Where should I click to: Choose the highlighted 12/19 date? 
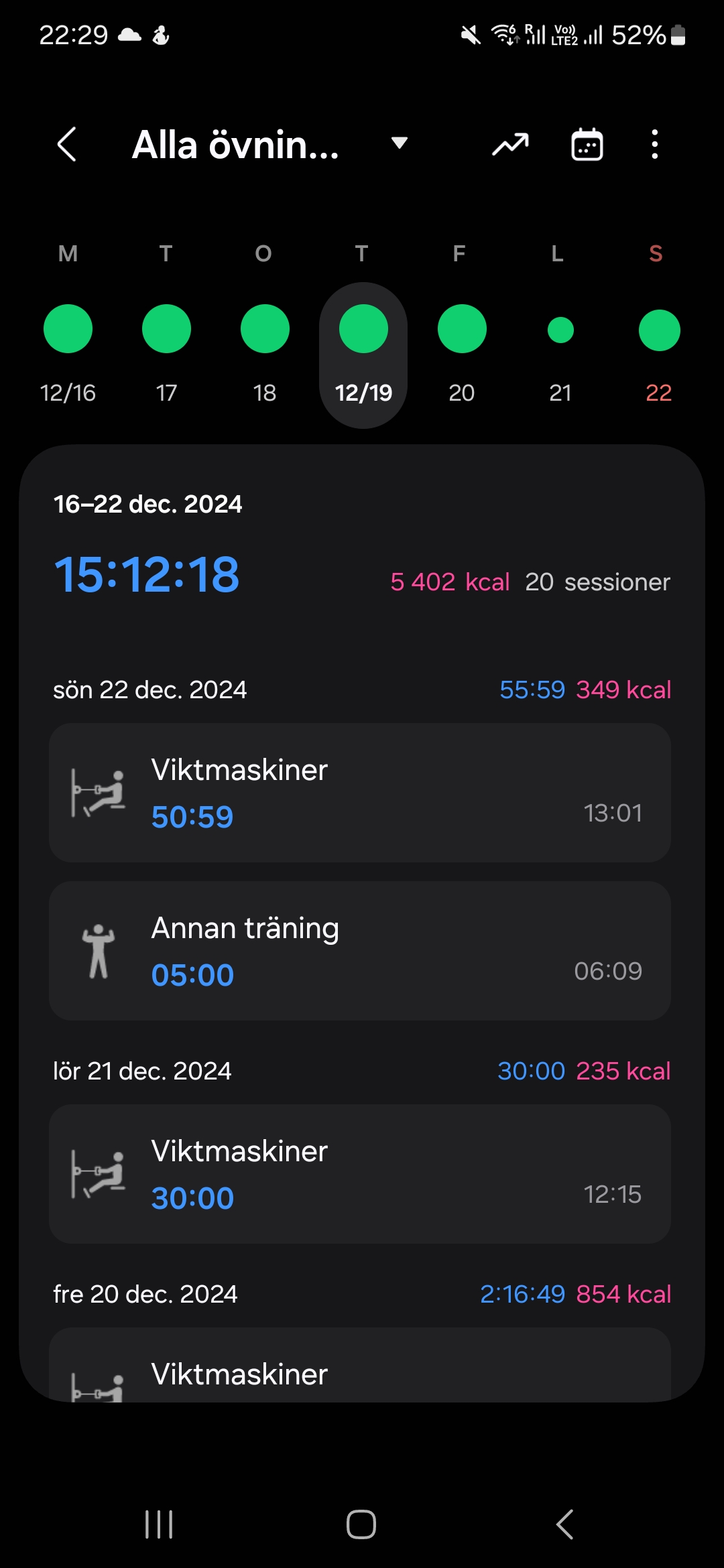(x=363, y=328)
